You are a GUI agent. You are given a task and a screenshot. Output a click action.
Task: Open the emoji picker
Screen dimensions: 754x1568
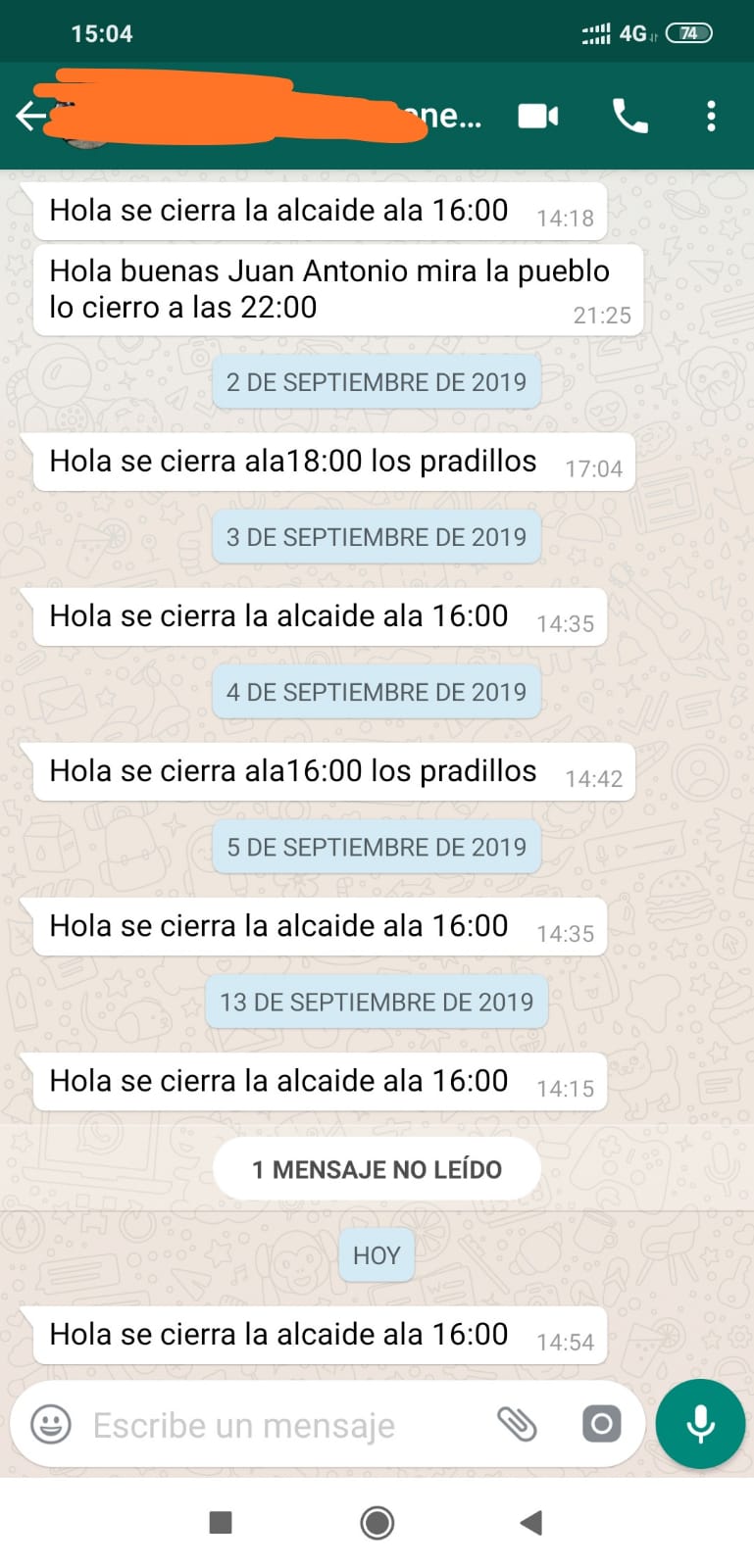tap(51, 1424)
